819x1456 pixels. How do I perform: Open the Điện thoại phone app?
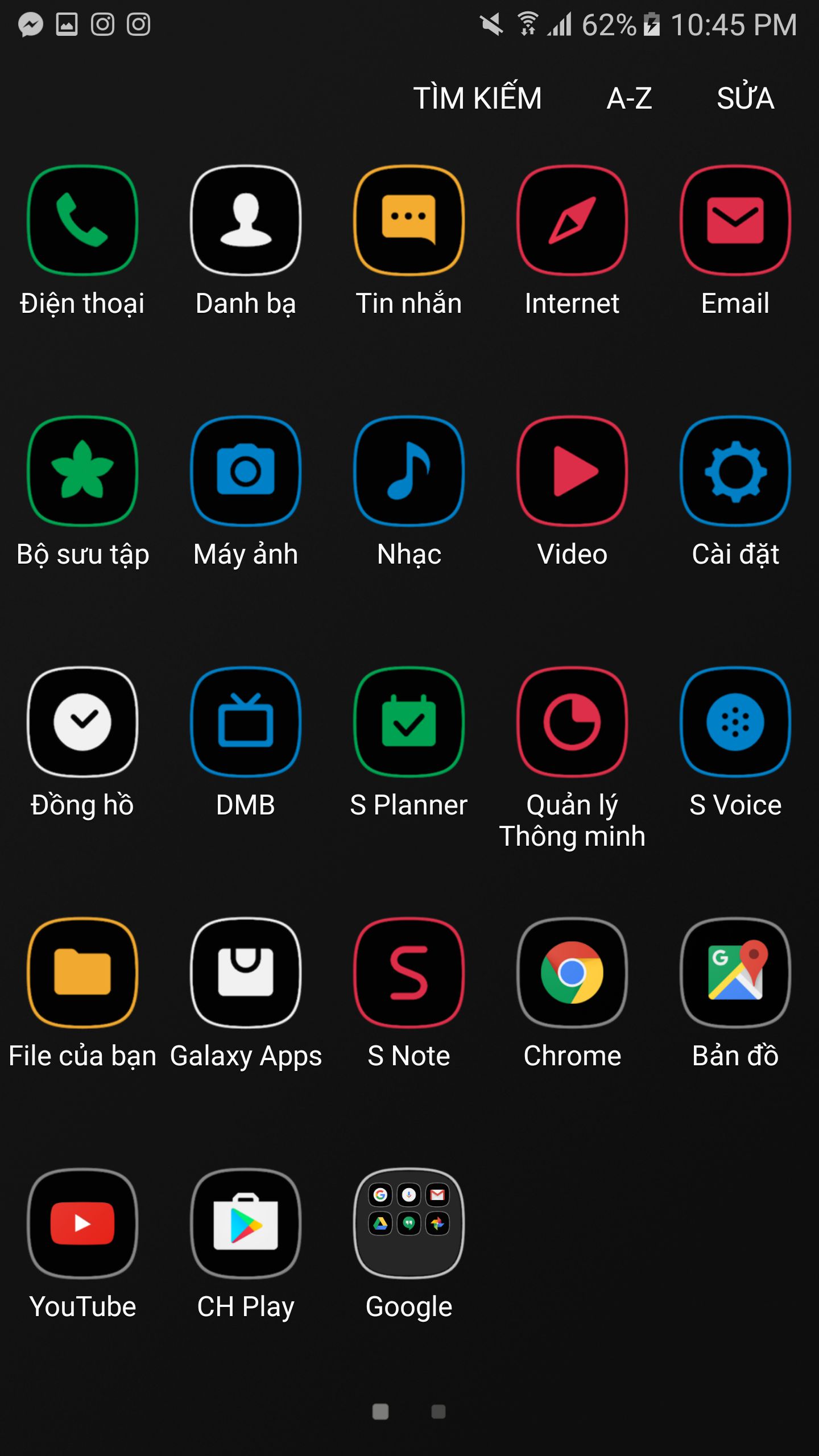pyautogui.click(x=82, y=221)
